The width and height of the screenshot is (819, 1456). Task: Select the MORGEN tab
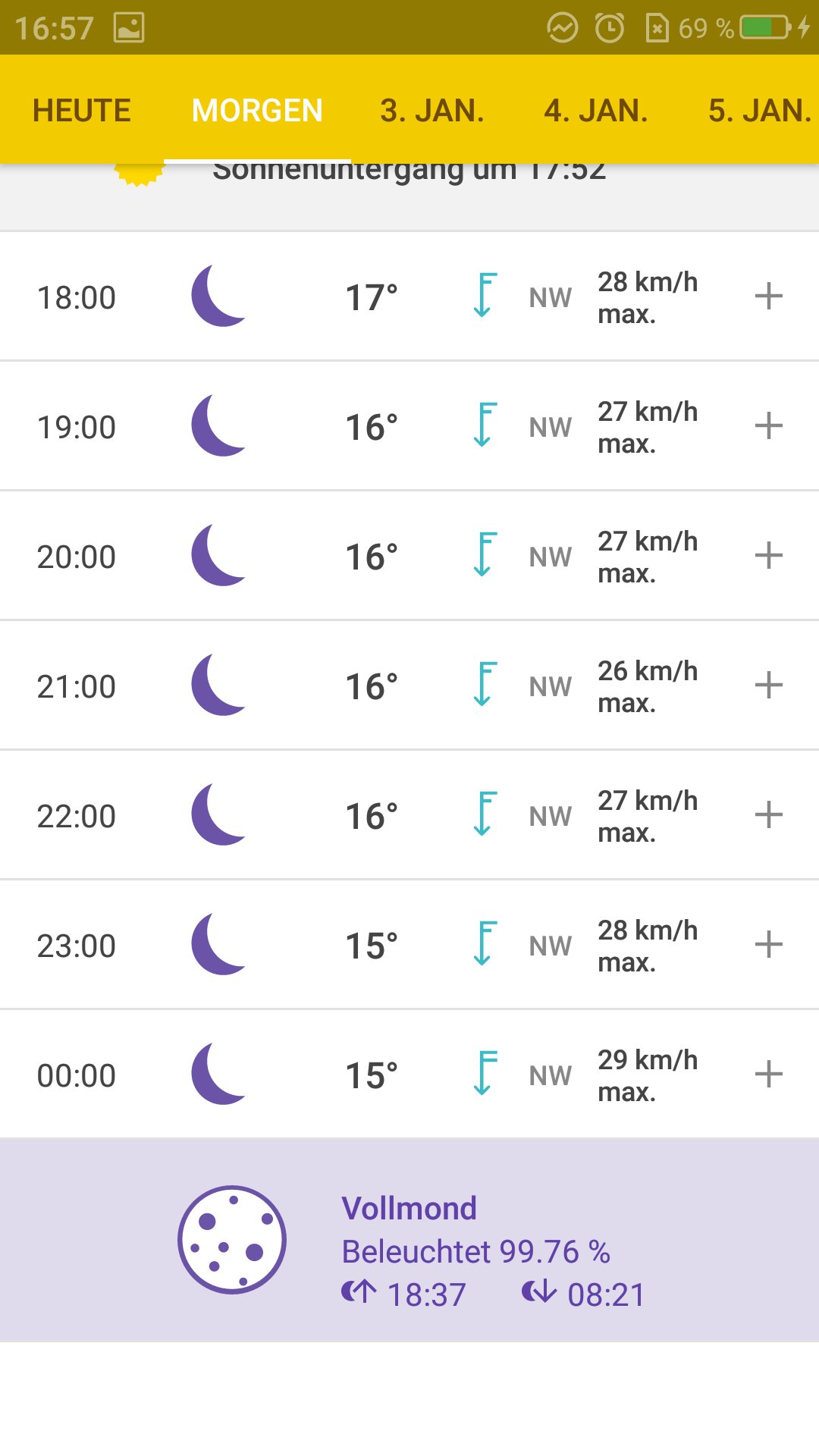click(x=257, y=111)
